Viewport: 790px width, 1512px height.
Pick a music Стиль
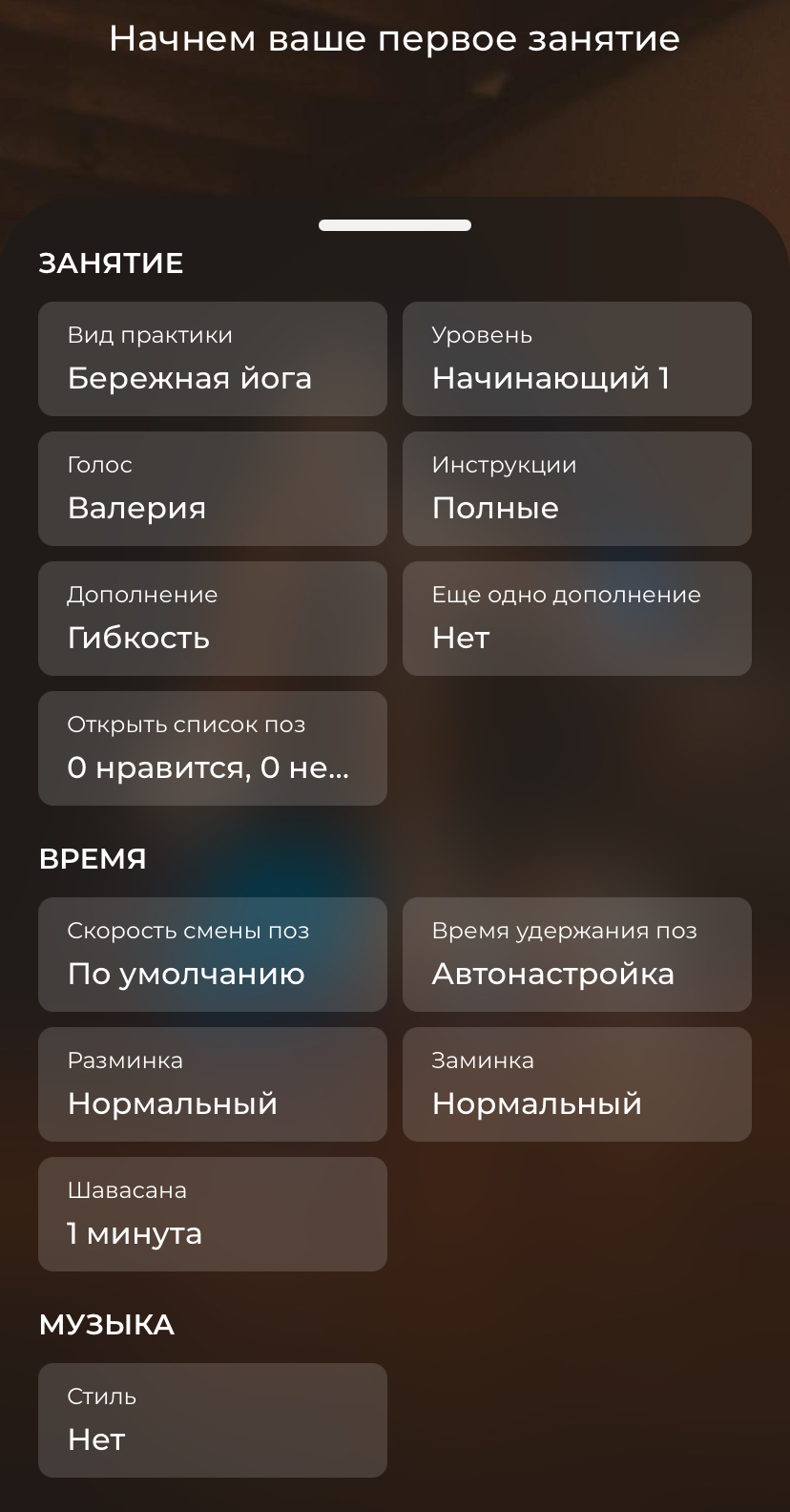pos(212,1420)
